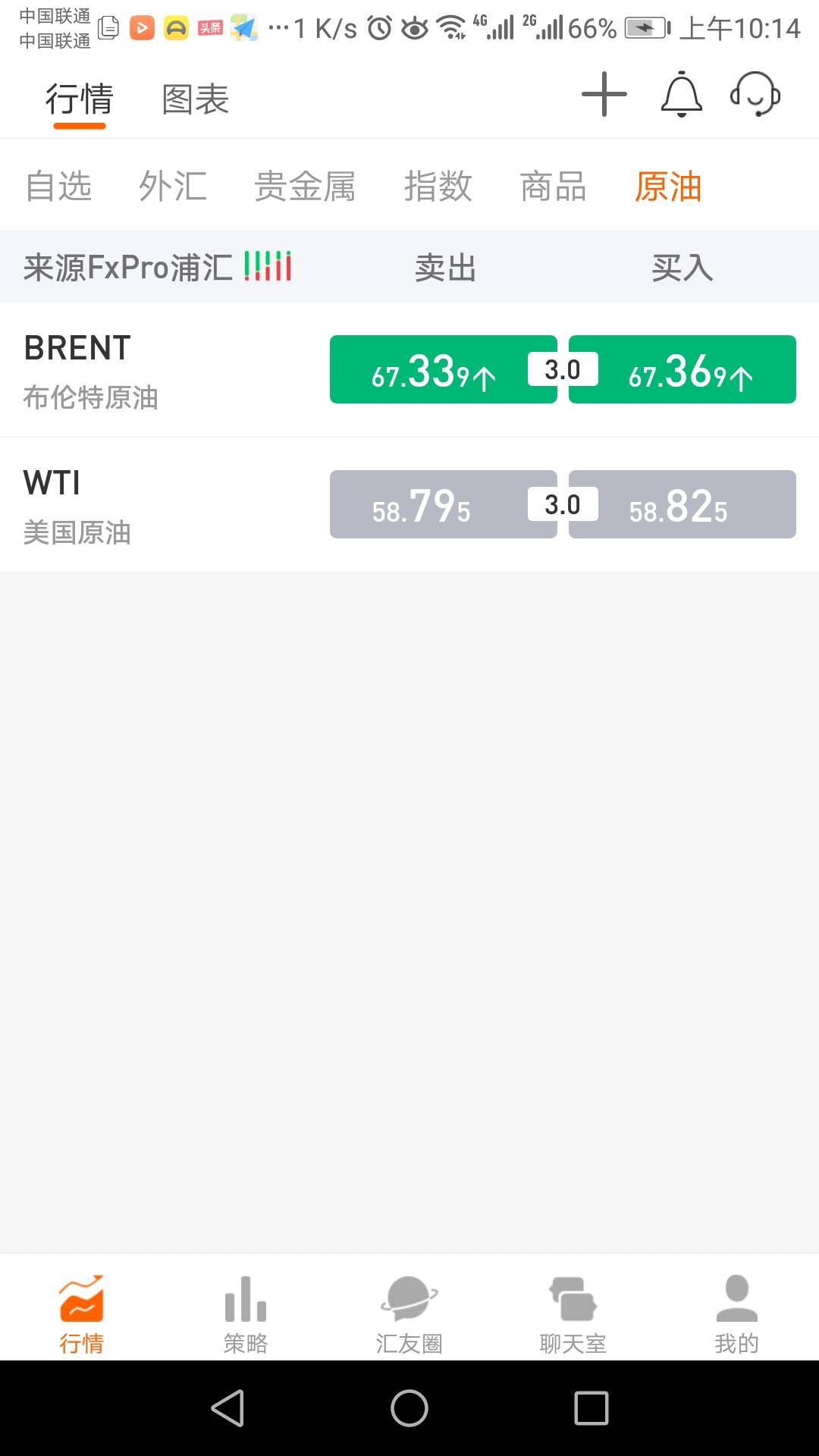Go to 聊天室 bottom tab
The image size is (819, 1456).
click(x=573, y=1314)
